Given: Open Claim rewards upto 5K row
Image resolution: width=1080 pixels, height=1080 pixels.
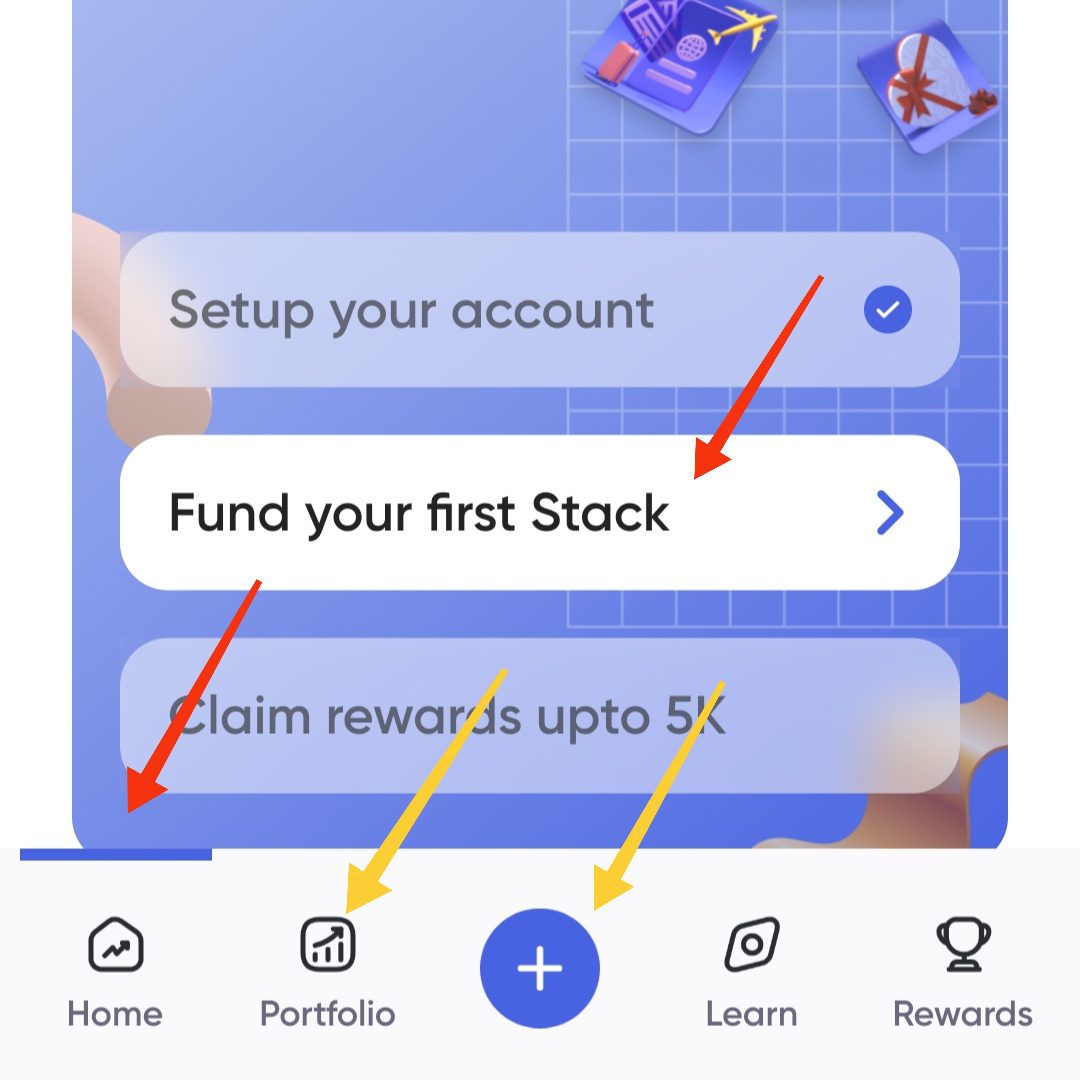Looking at the screenshot, I should 540,716.
